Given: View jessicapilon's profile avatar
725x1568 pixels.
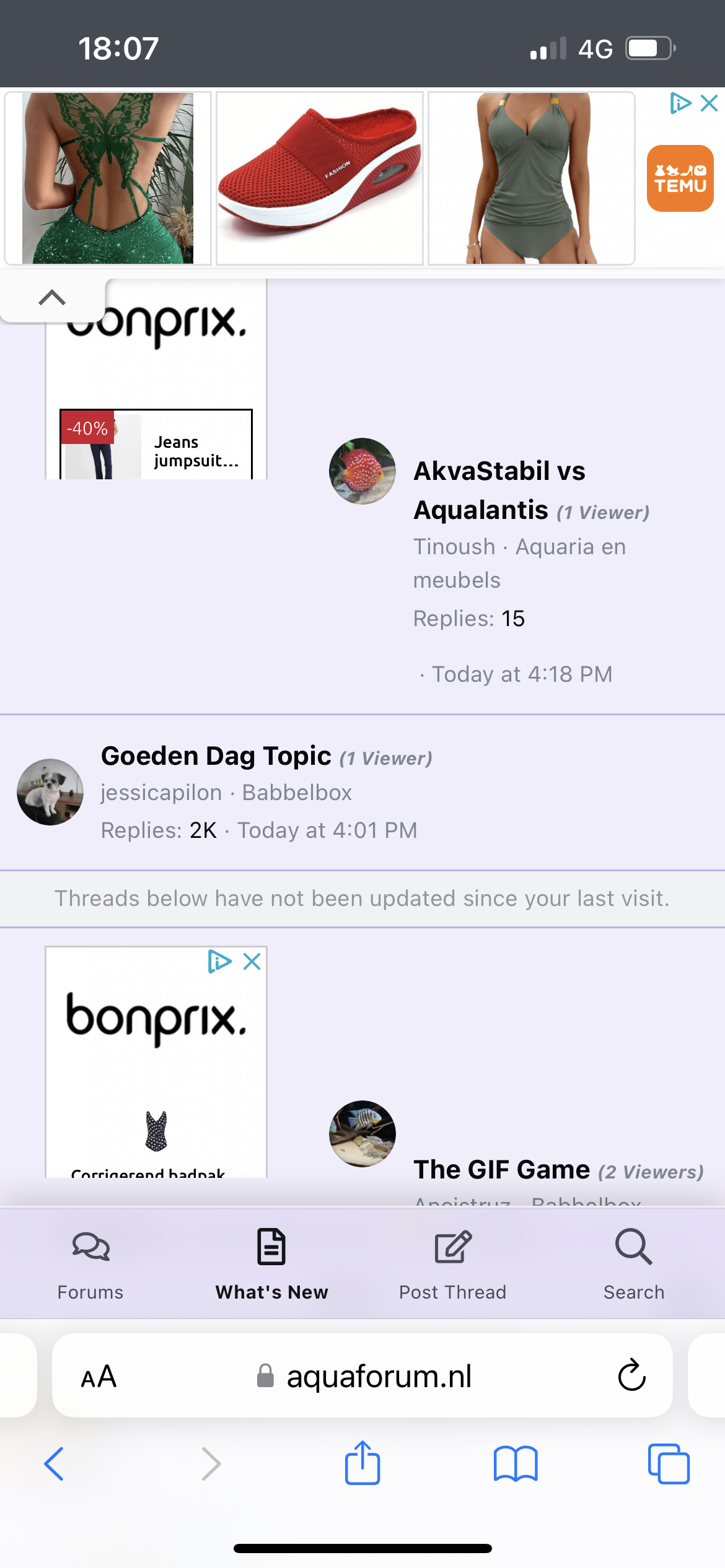Looking at the screenshot, I should point(50,792).
